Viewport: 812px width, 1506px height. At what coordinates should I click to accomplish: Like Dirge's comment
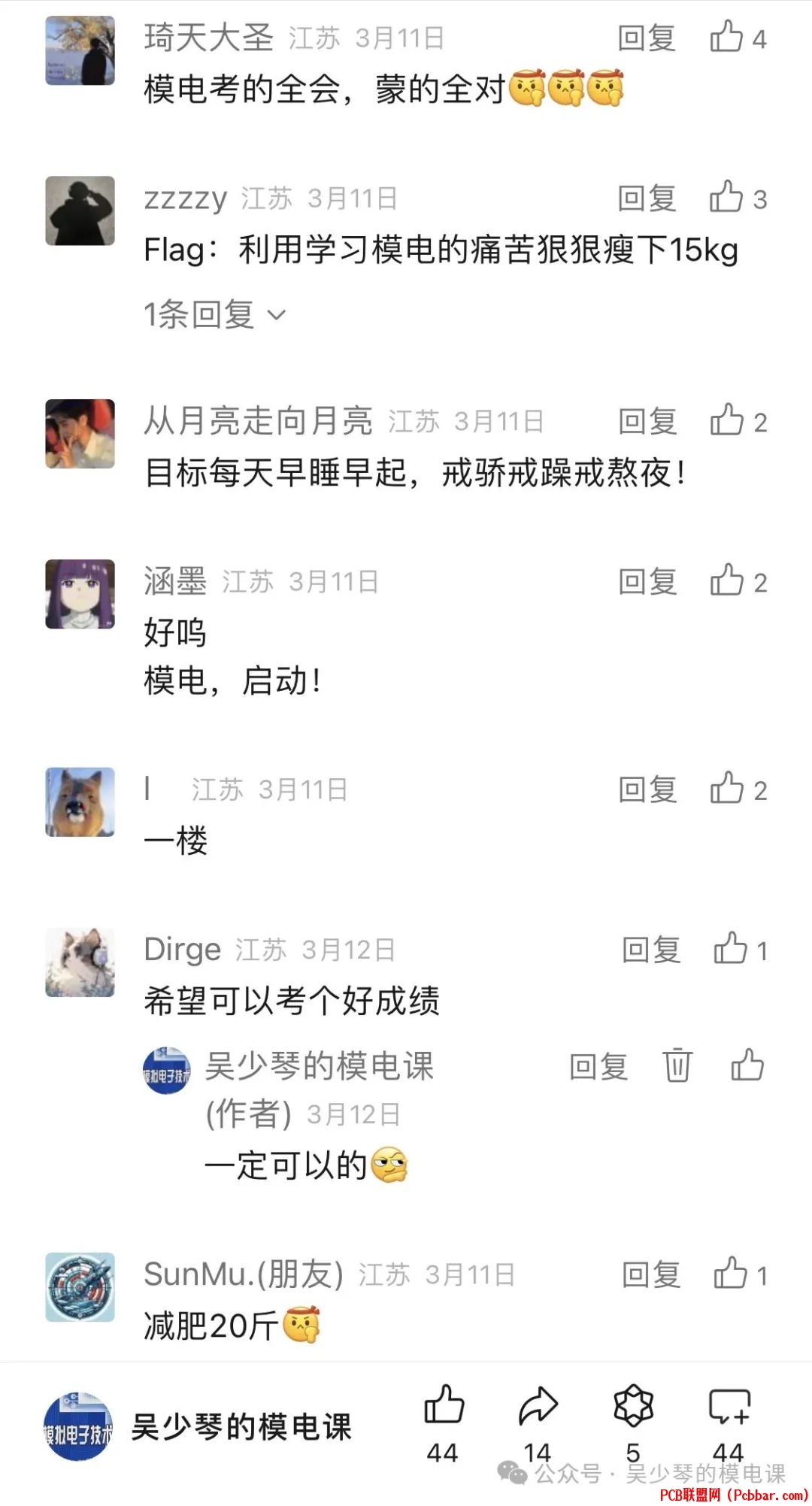click(730, 950)
